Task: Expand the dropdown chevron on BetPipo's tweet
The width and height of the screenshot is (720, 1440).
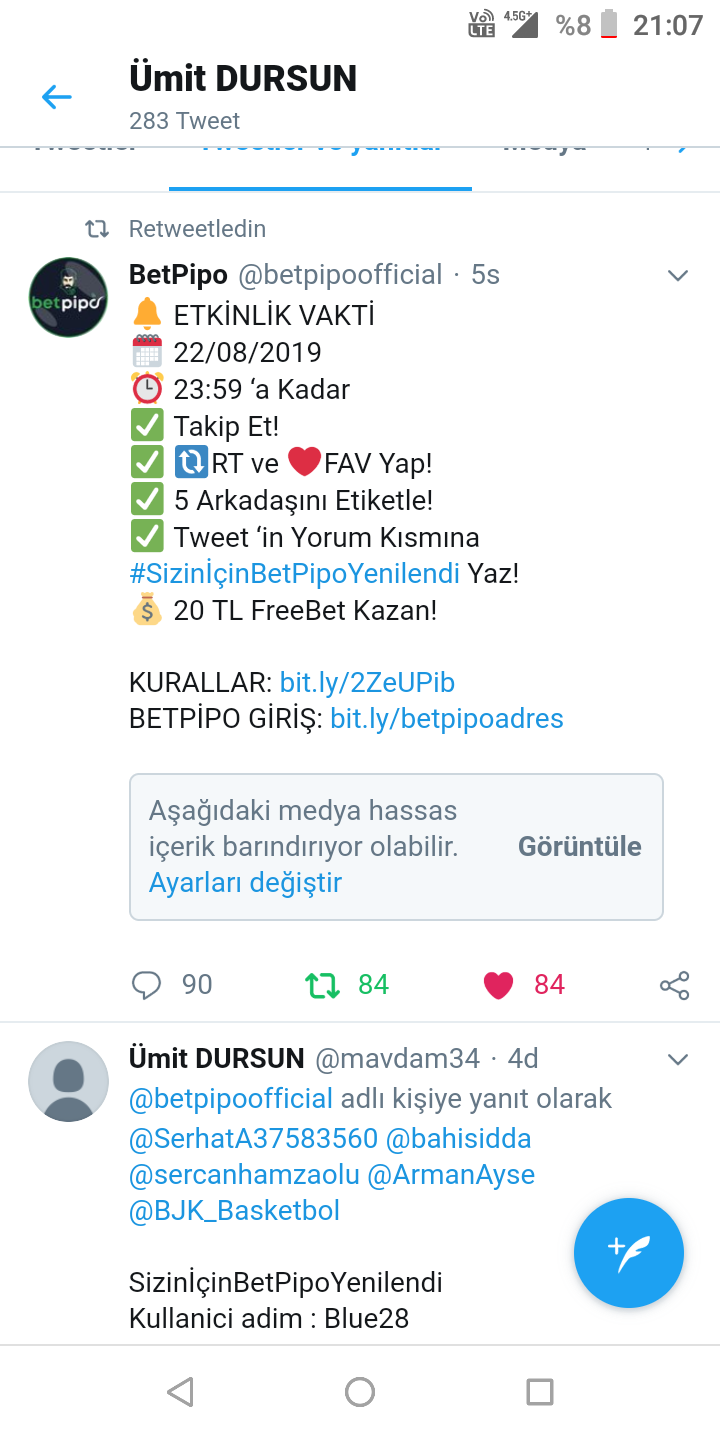Action: click(x=678, y=276)
